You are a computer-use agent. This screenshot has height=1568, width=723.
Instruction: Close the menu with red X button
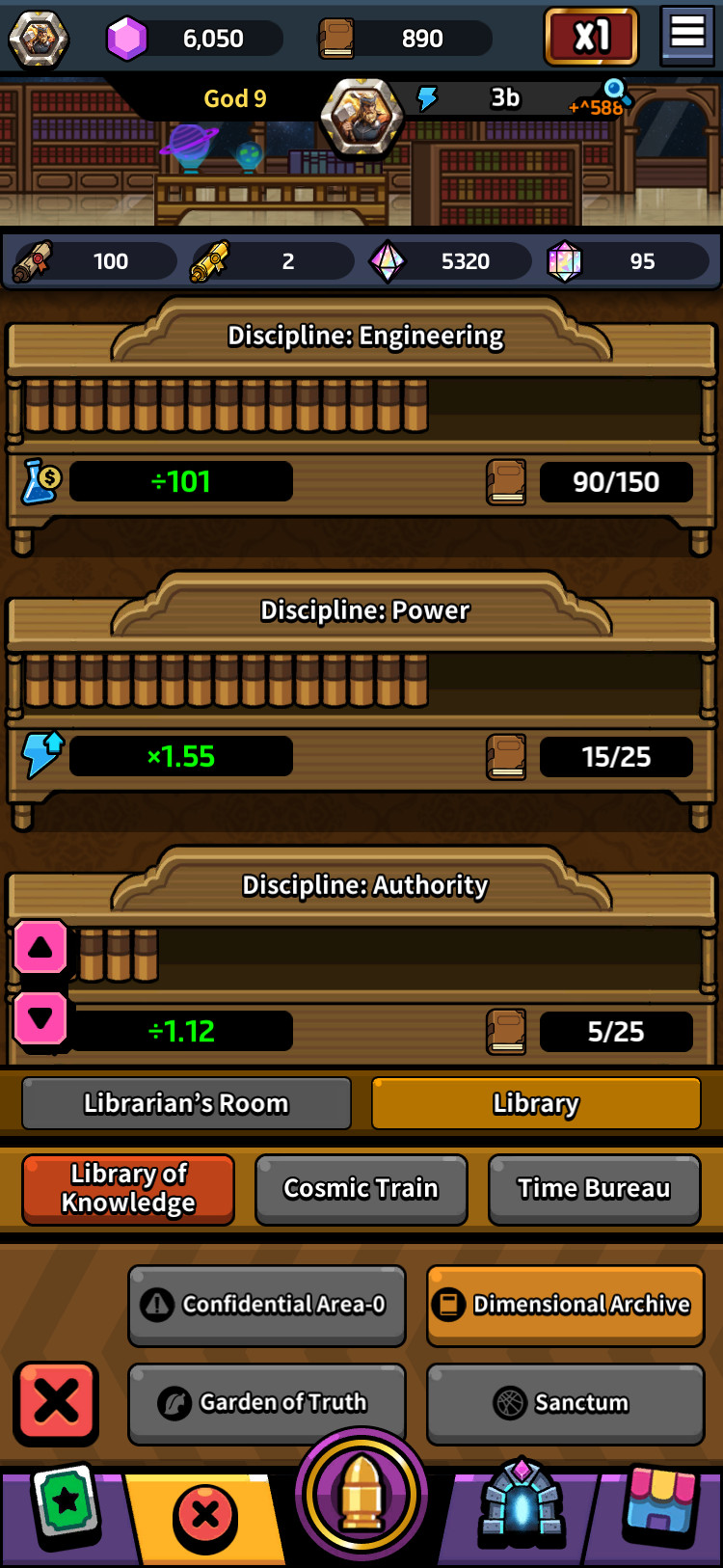[56, 1402]
